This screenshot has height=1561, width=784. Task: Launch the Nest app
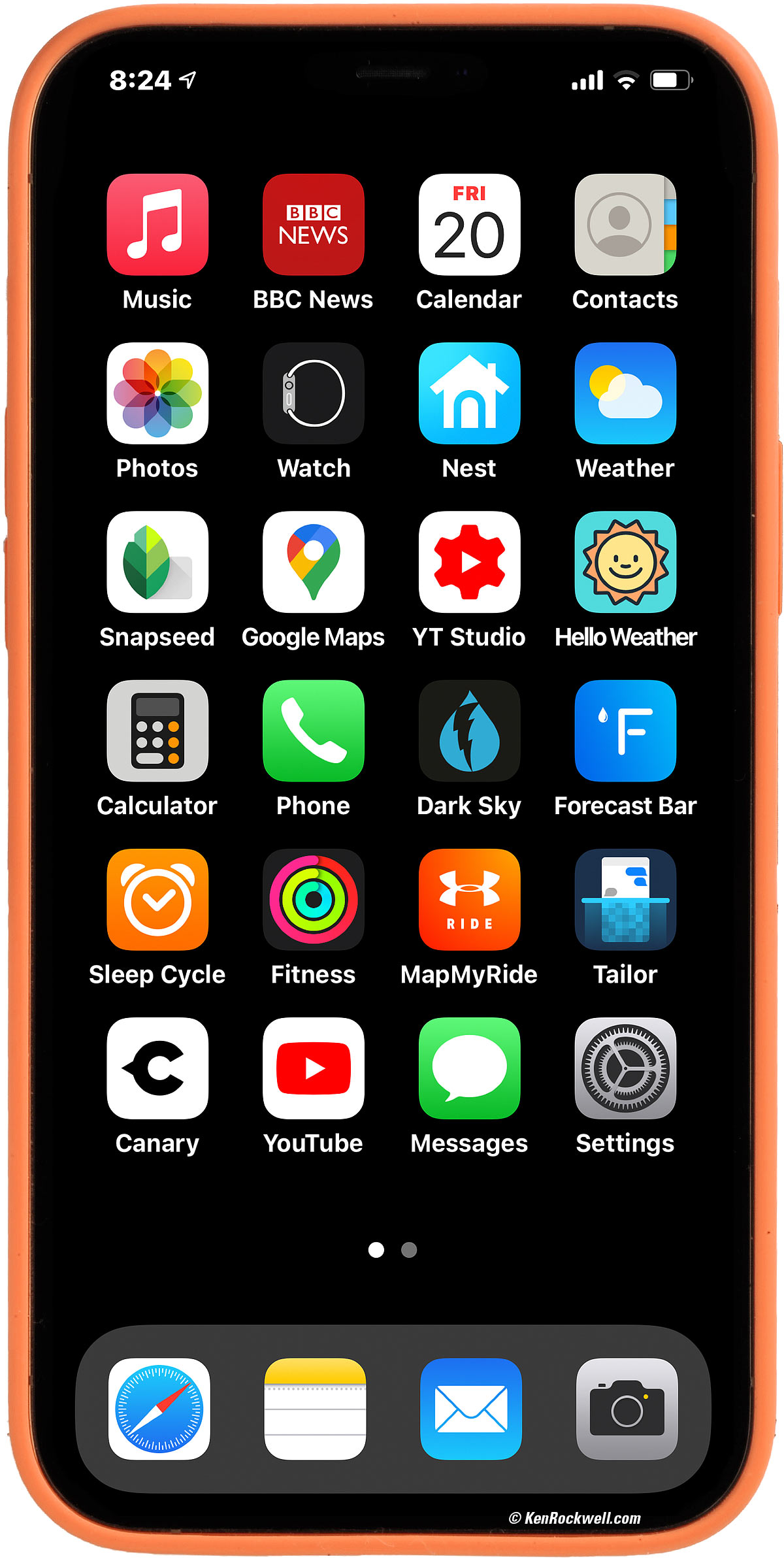pyautogui.click(x=469, y=393)
